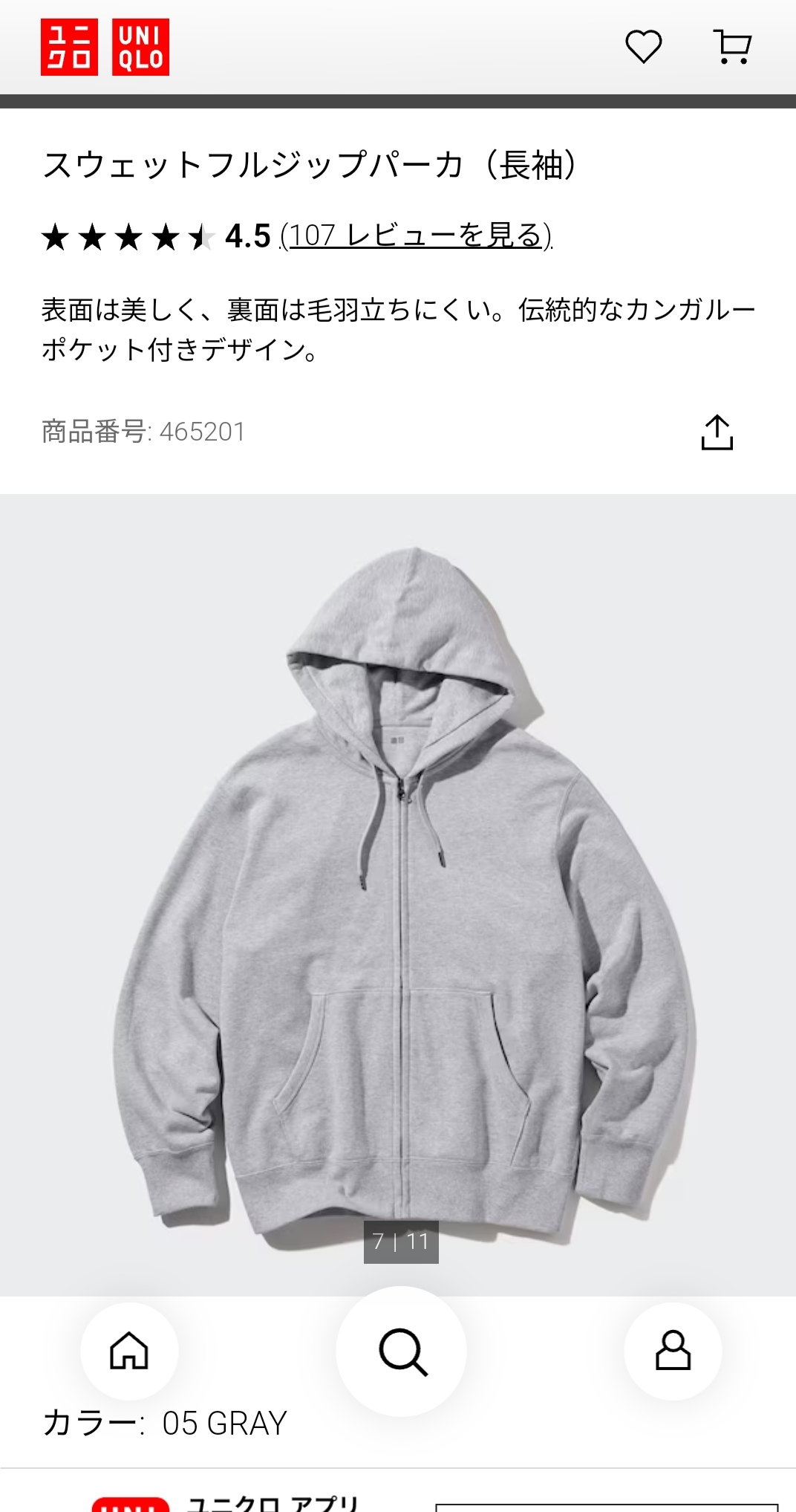Open the floating search button
Screen dimensions: 796x1512
pyautogui.click(x=402, y=1352)
